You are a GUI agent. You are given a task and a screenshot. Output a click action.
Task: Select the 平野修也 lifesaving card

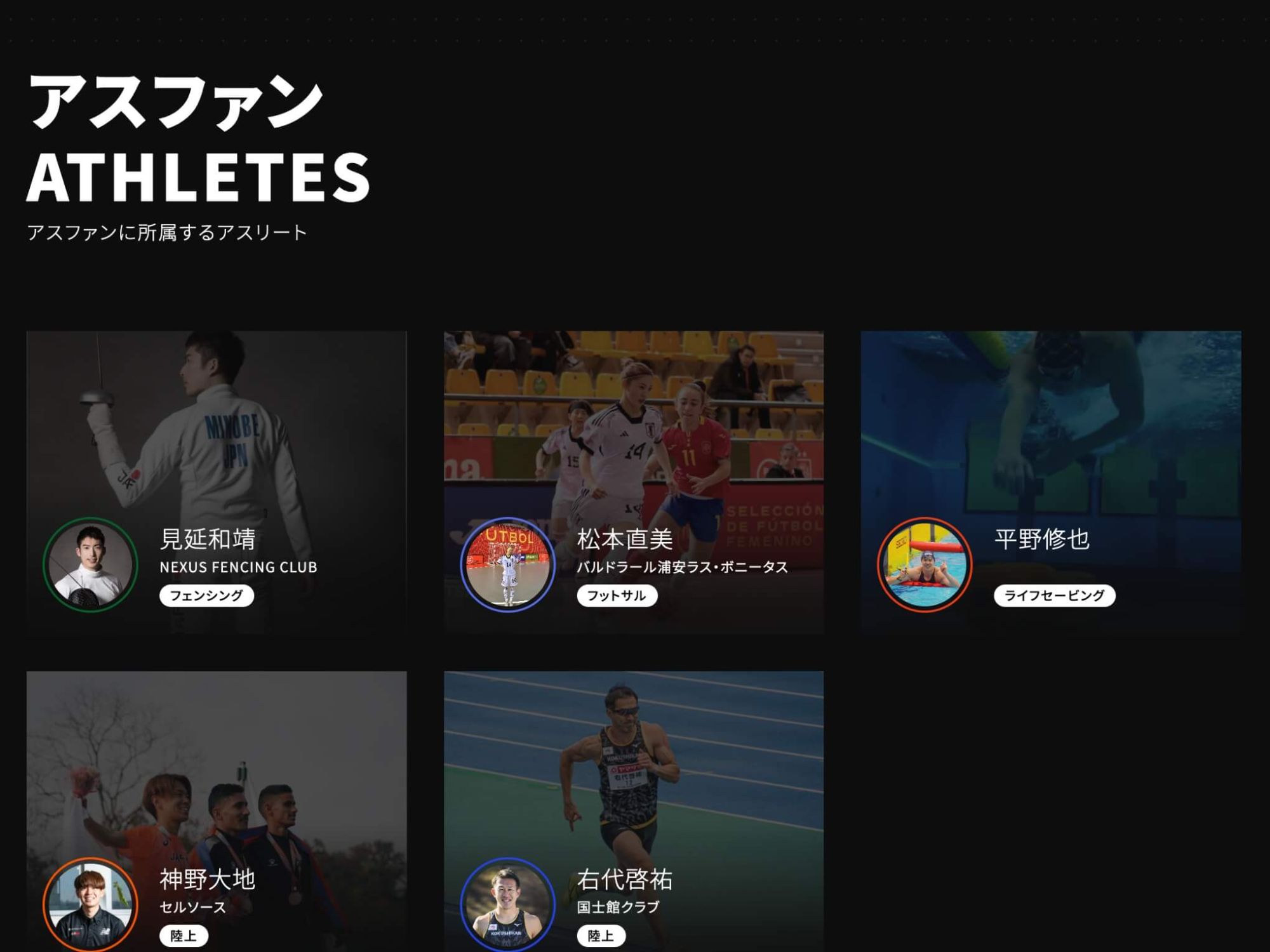coord(1050,481)
